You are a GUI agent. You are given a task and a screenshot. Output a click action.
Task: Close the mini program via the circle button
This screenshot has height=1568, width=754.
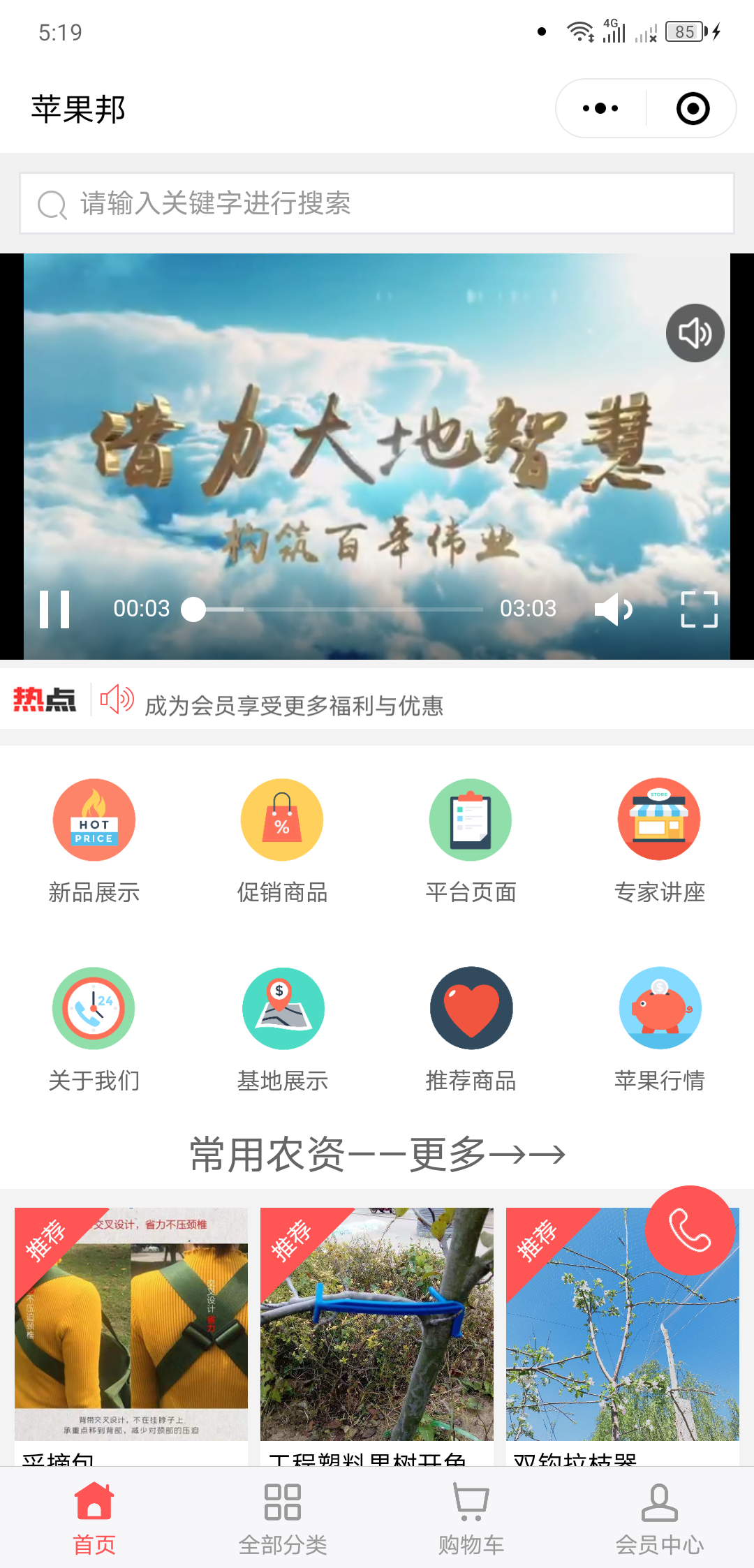point(693,109)
